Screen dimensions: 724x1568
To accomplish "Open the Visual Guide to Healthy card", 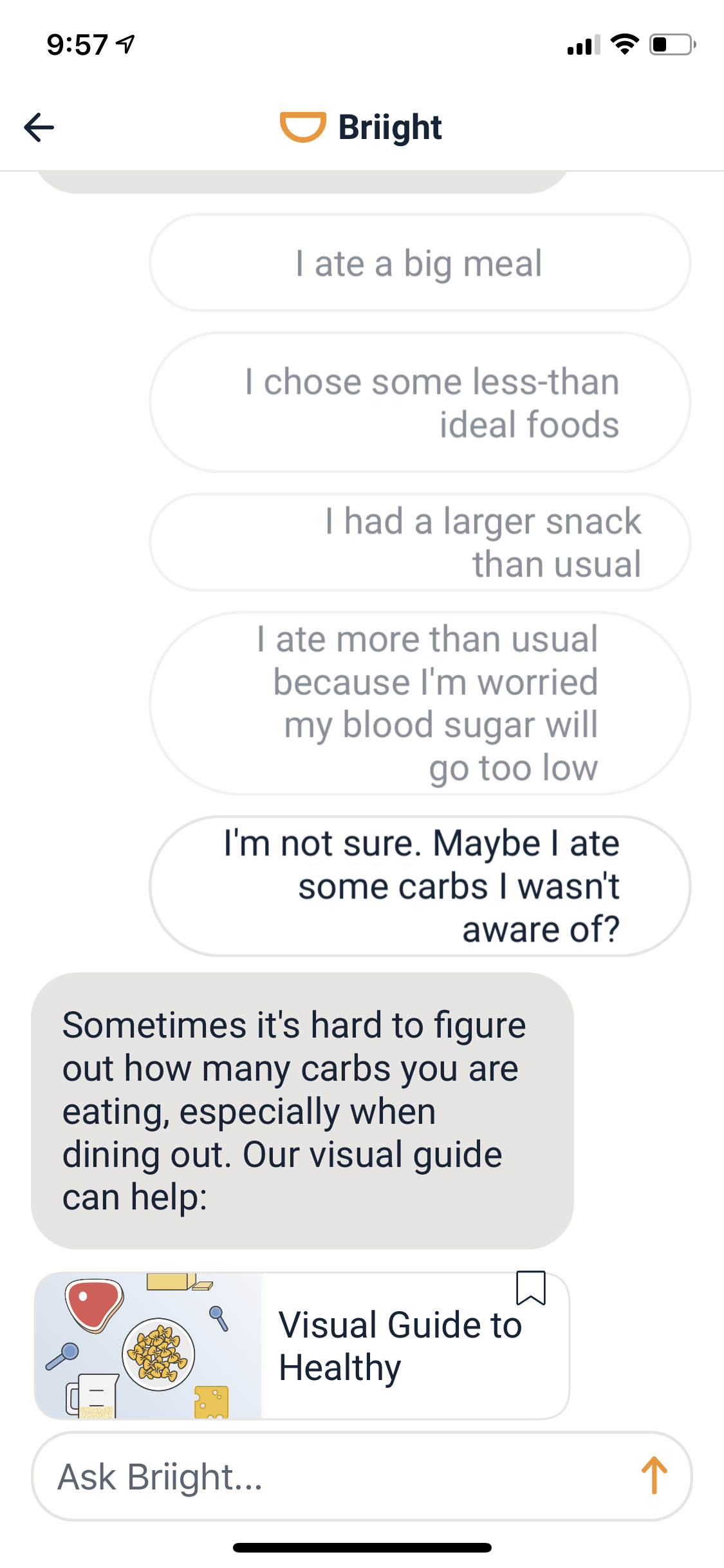I will pos(386,1347).
